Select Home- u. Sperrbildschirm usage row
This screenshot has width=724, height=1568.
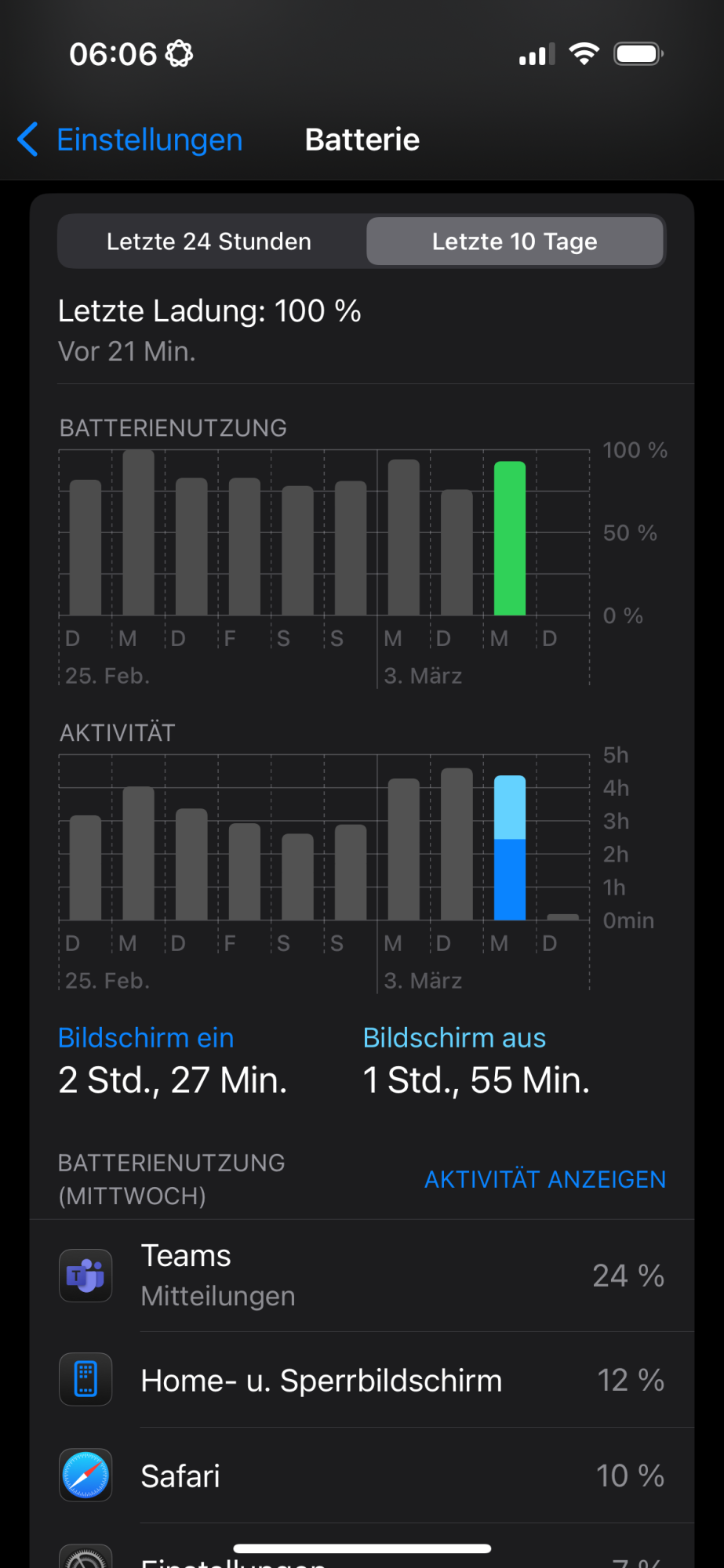click(362, 1380)
